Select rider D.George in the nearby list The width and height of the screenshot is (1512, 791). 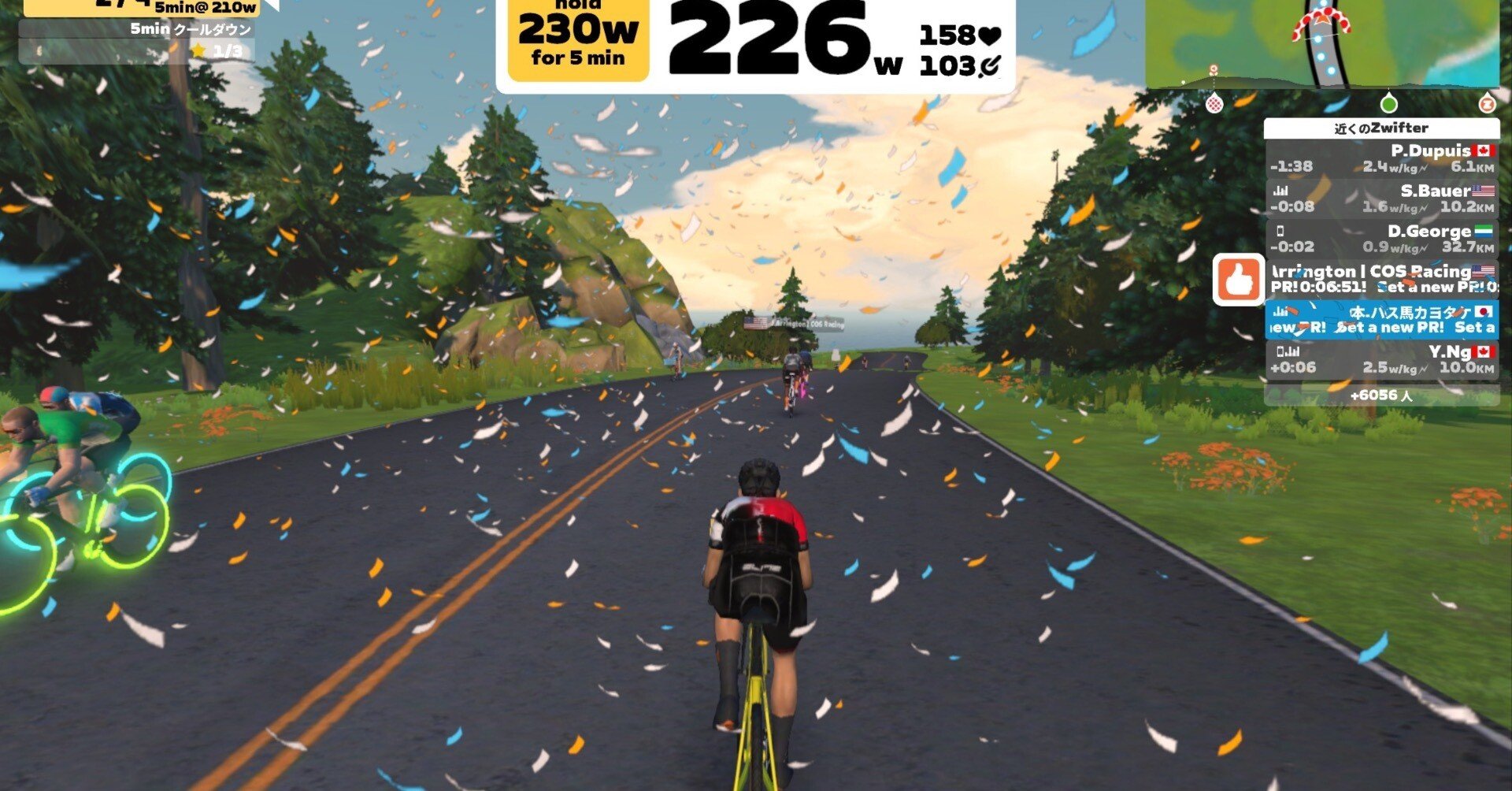(x=1381, y=239)
